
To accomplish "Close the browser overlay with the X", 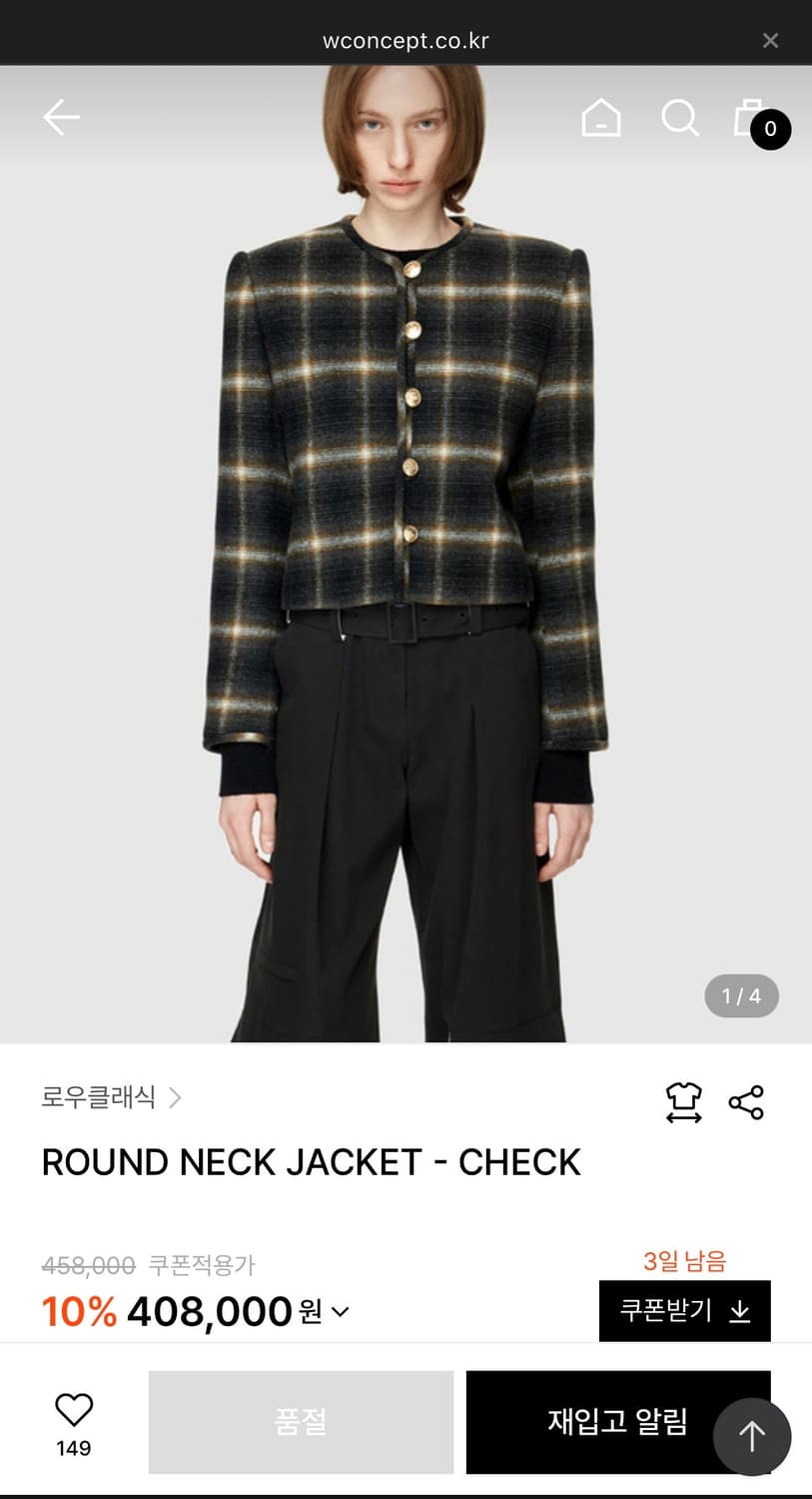I will (770, 40).
